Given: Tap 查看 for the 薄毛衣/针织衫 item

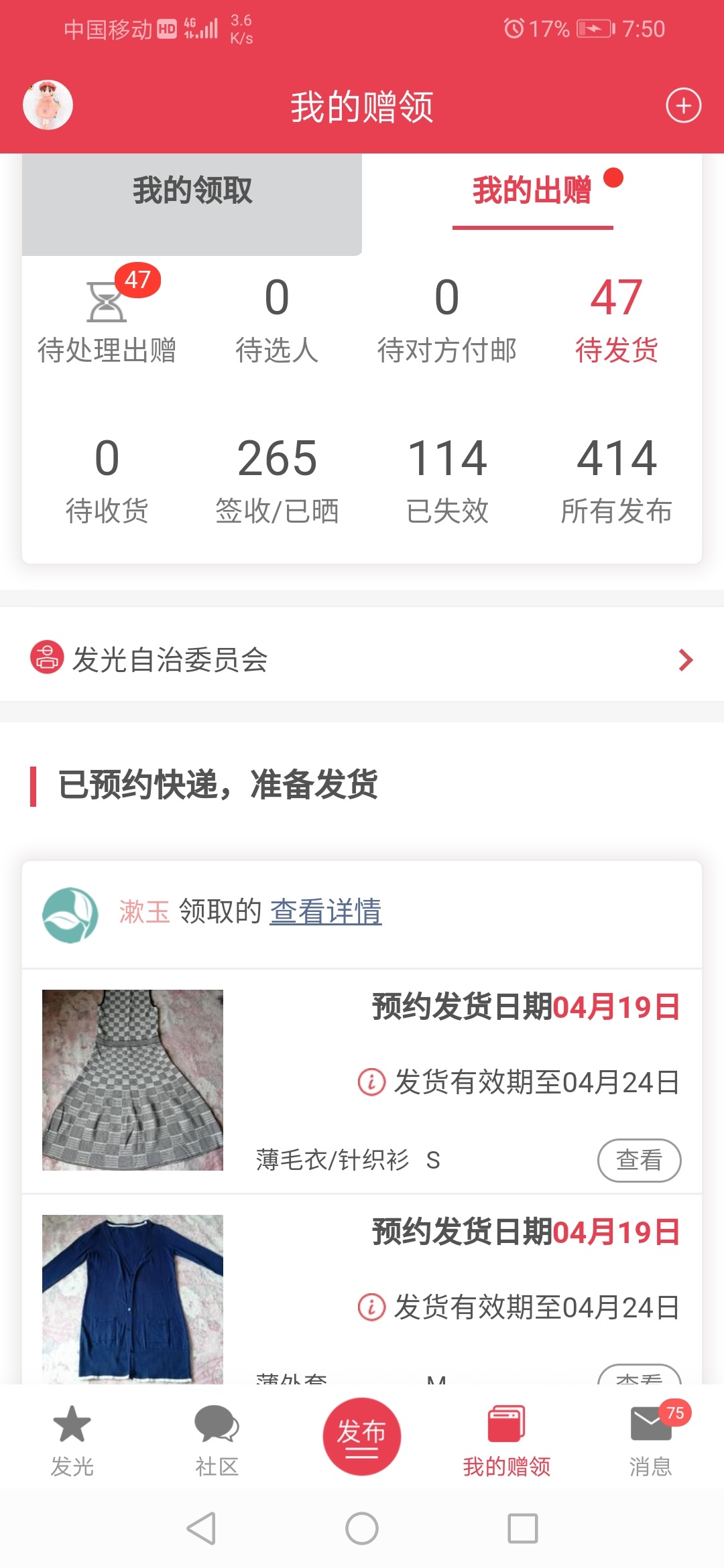Looking at the screenshot, I should [639, 1160].
